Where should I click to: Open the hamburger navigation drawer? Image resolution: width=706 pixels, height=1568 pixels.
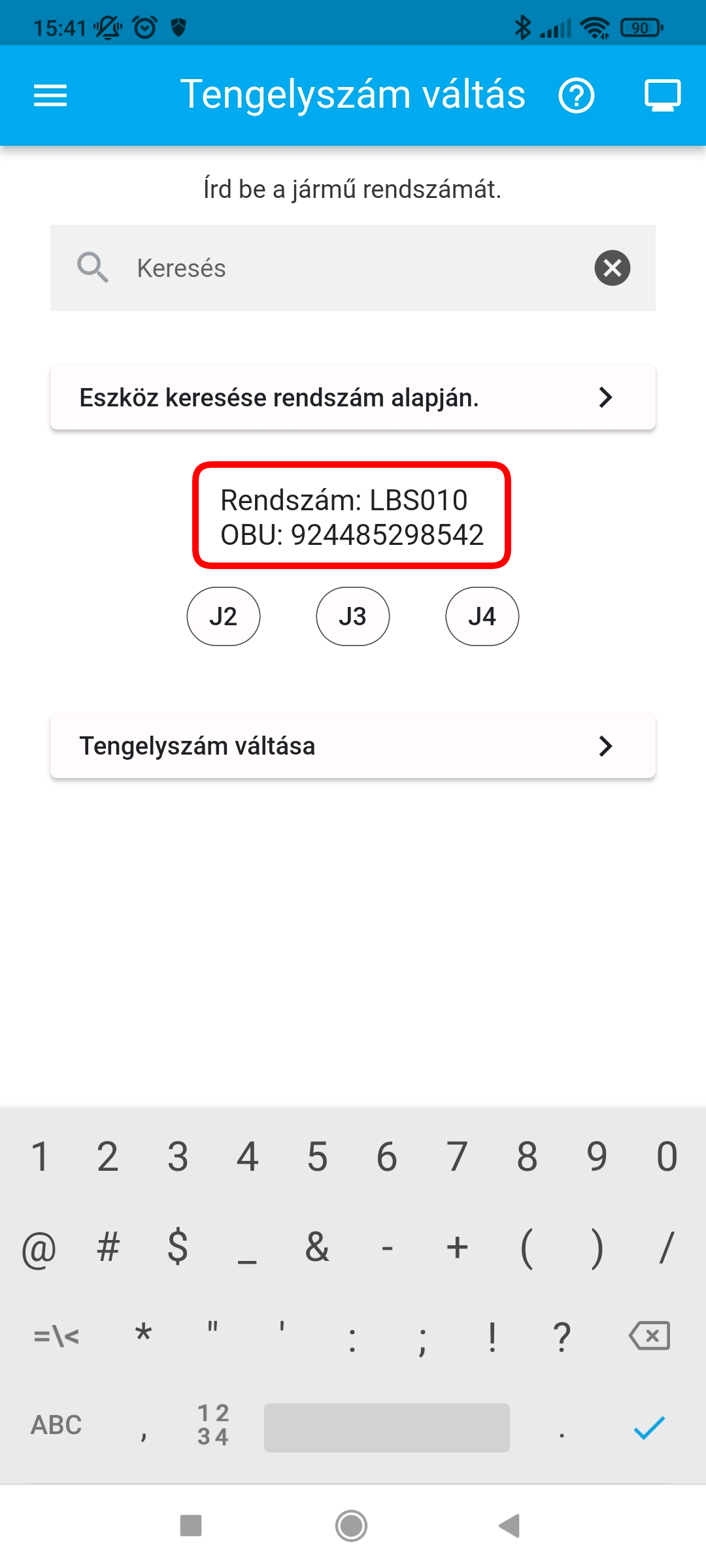point(50,95)
